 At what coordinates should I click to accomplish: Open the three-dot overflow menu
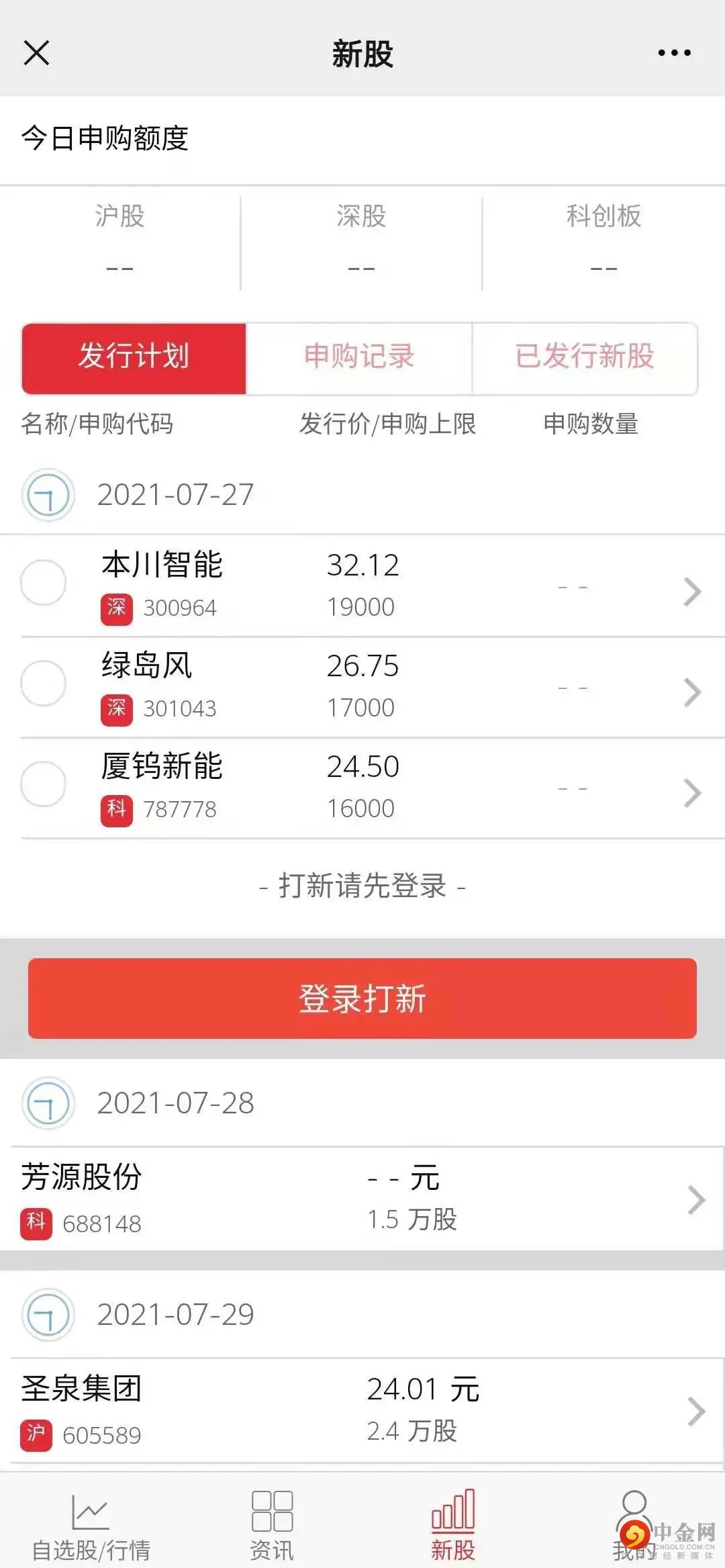[674, 52]
